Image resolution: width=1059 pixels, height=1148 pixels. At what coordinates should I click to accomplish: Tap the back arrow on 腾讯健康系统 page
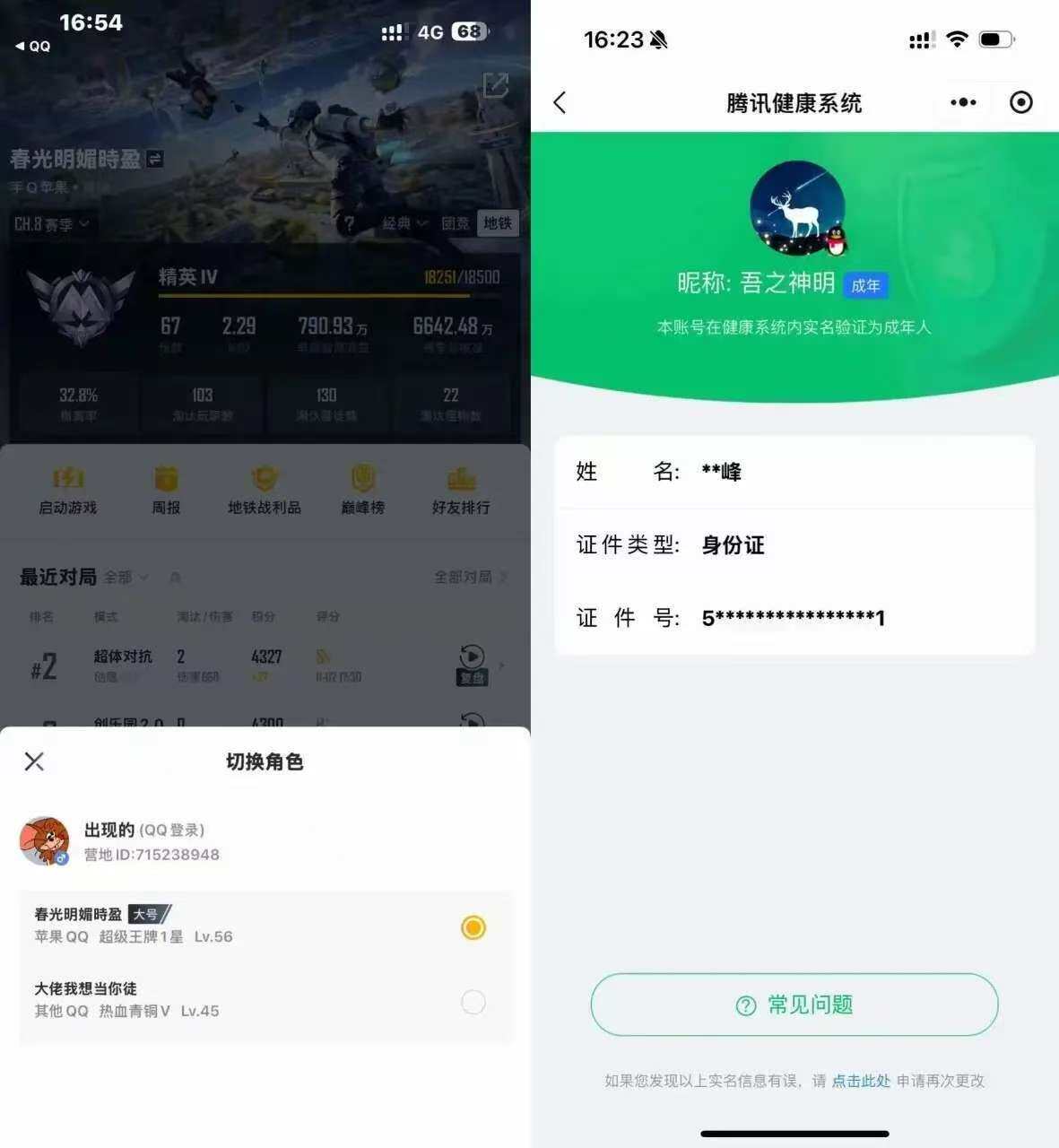(560, 102)
